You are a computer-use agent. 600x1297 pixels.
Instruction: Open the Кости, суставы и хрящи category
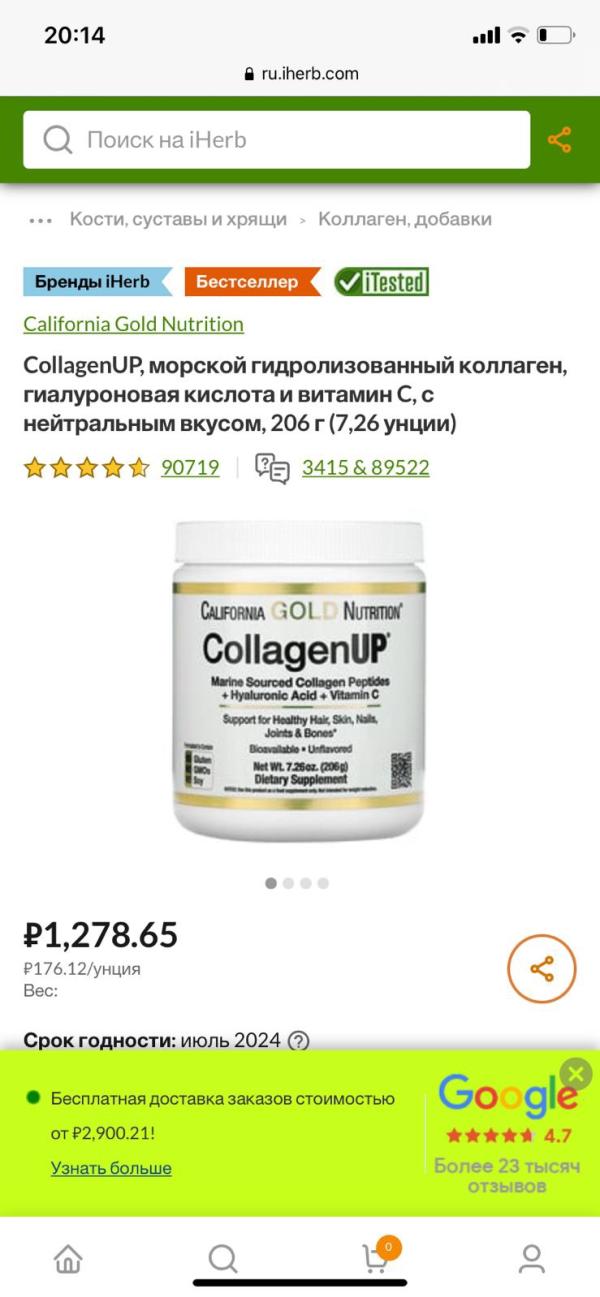pyautogui.click(x=178, y=219)
